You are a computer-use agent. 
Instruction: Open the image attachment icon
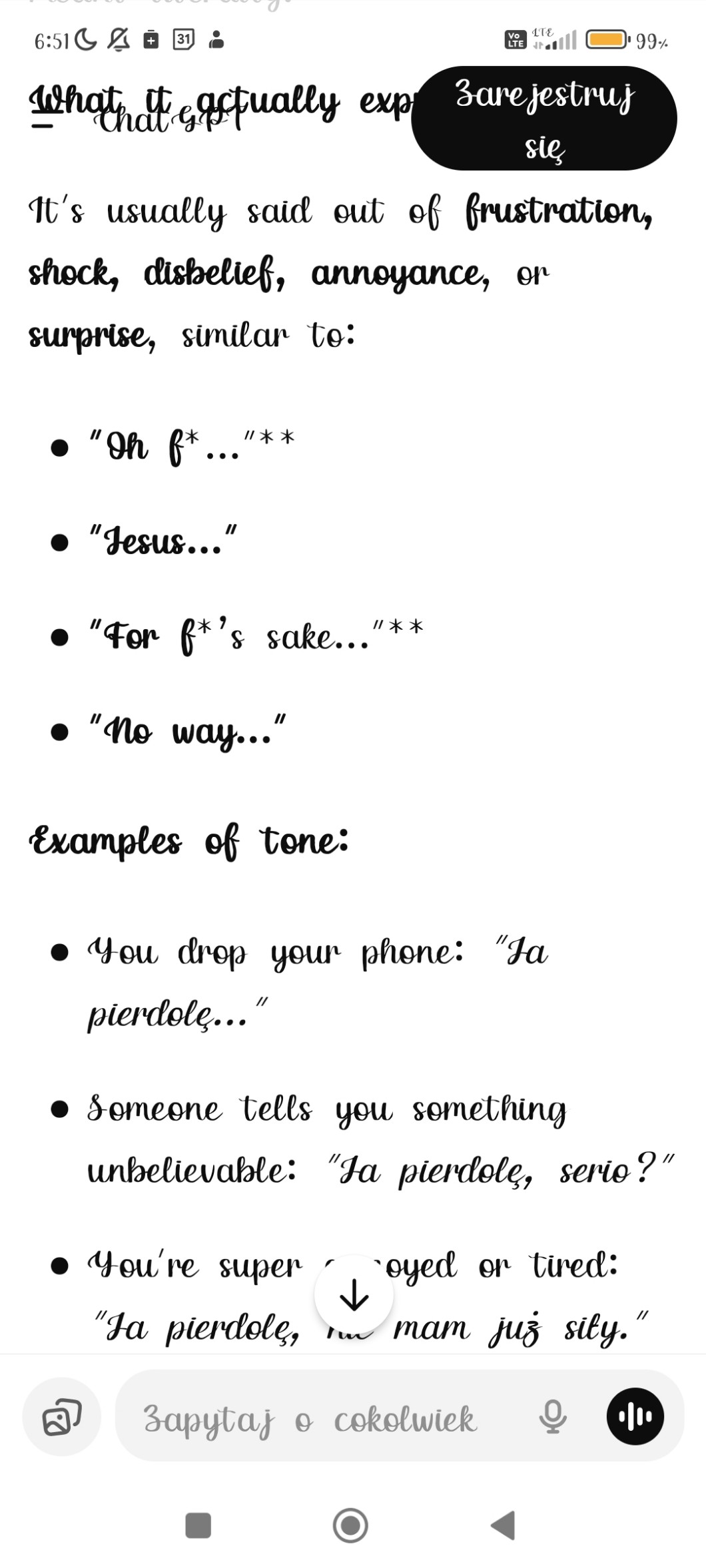coord(62,1416)
